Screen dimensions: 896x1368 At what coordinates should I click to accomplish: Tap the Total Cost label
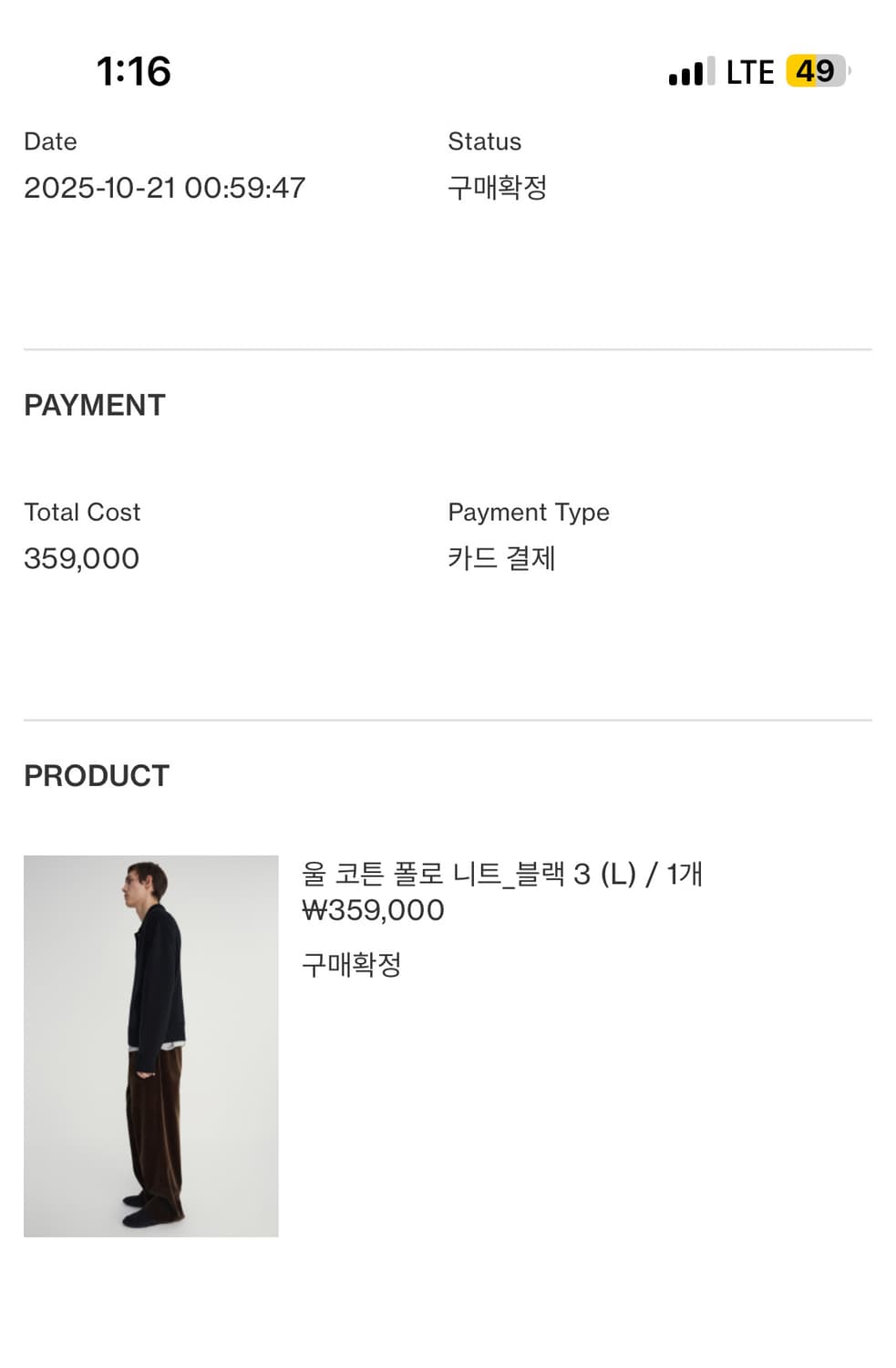[83, 512]
